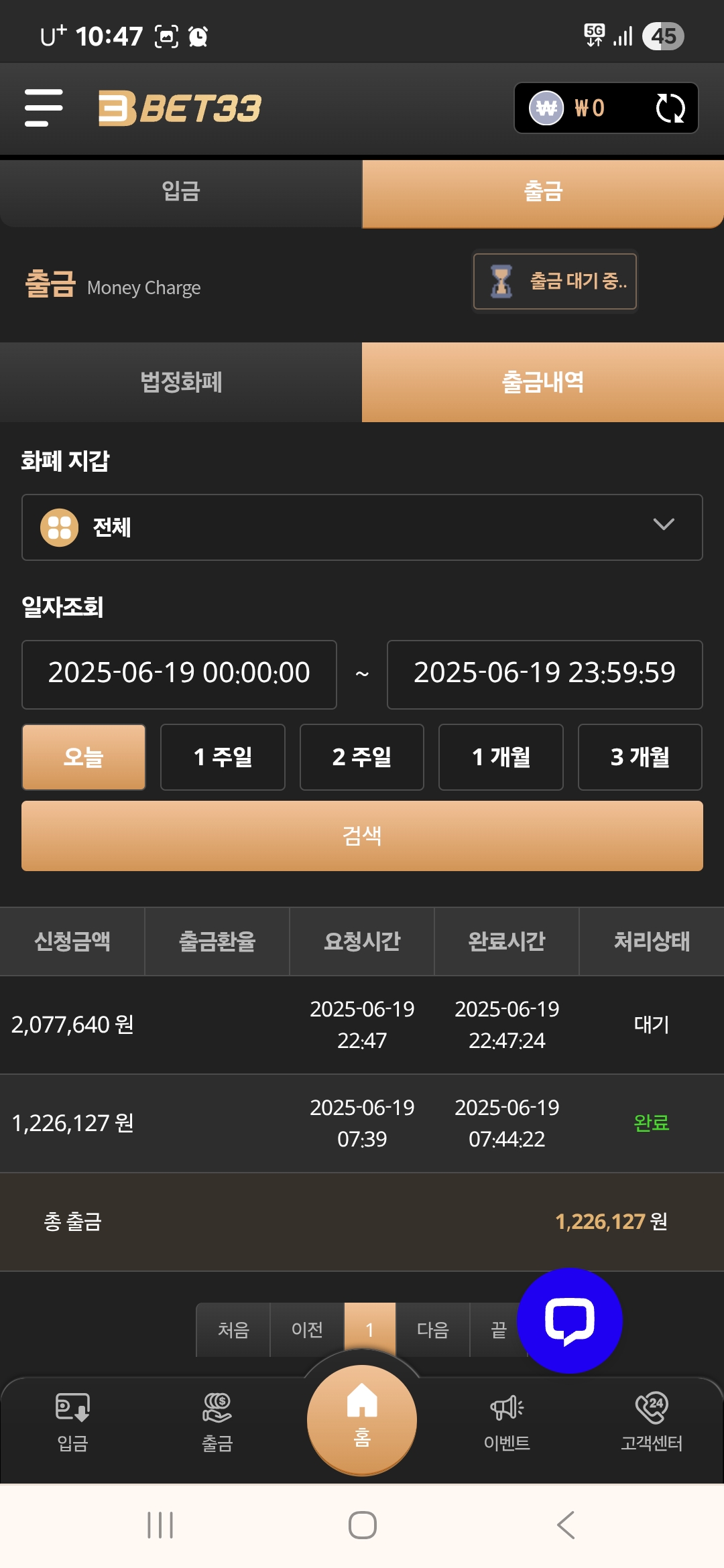Choose the 2 주일 date range
Viewport: 724px width, 1568px height.
[362, 757]
